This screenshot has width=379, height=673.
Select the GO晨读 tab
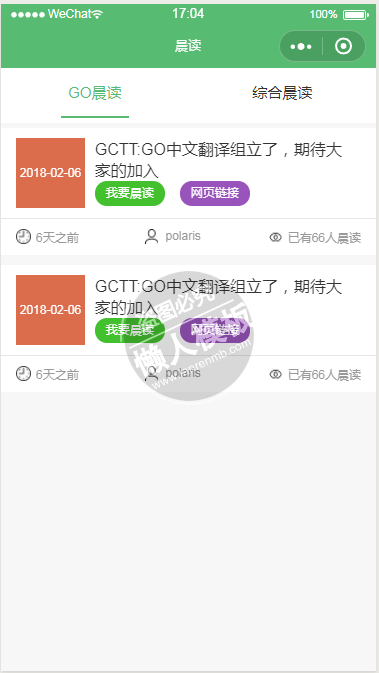(x=95, y=93)
